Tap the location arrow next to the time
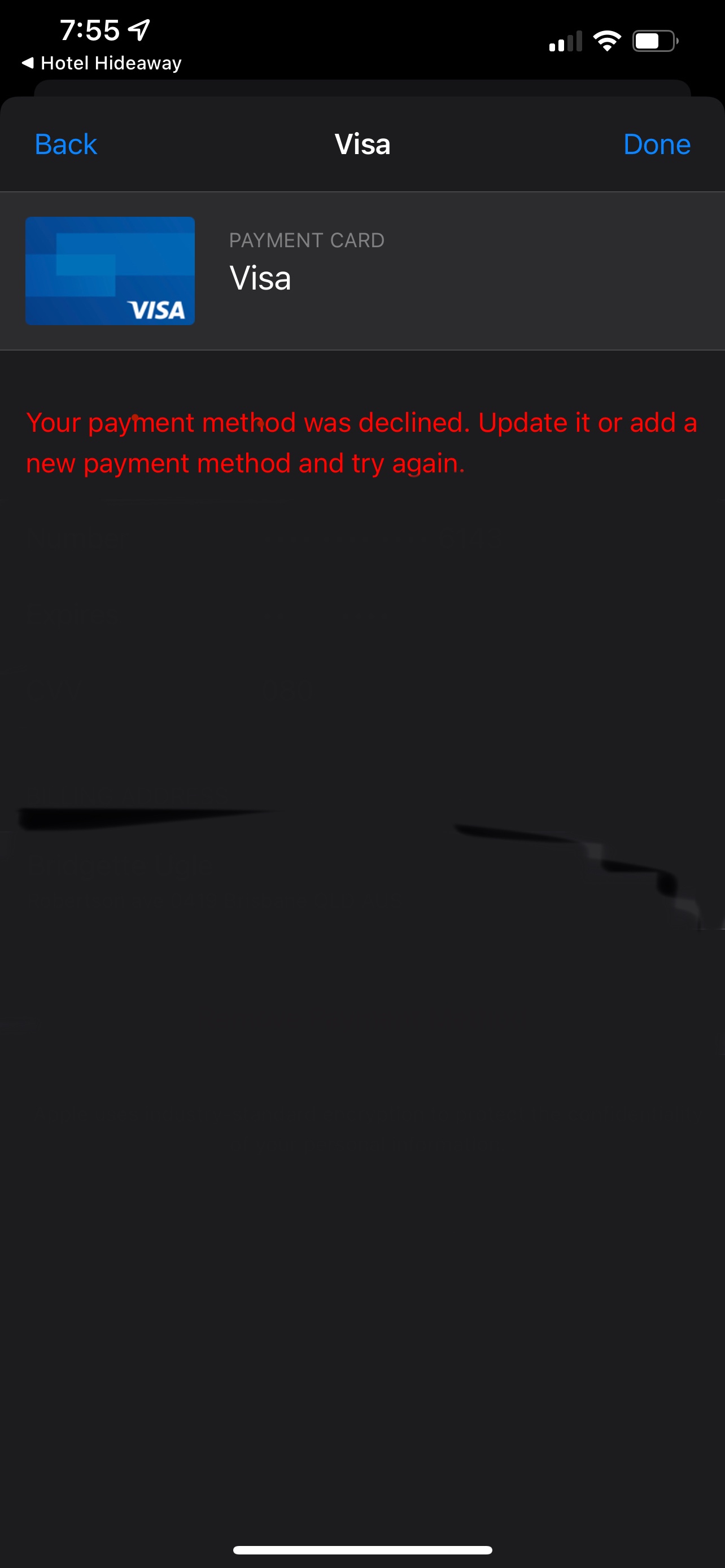The image size is (725, 1568). coord(139,29)
